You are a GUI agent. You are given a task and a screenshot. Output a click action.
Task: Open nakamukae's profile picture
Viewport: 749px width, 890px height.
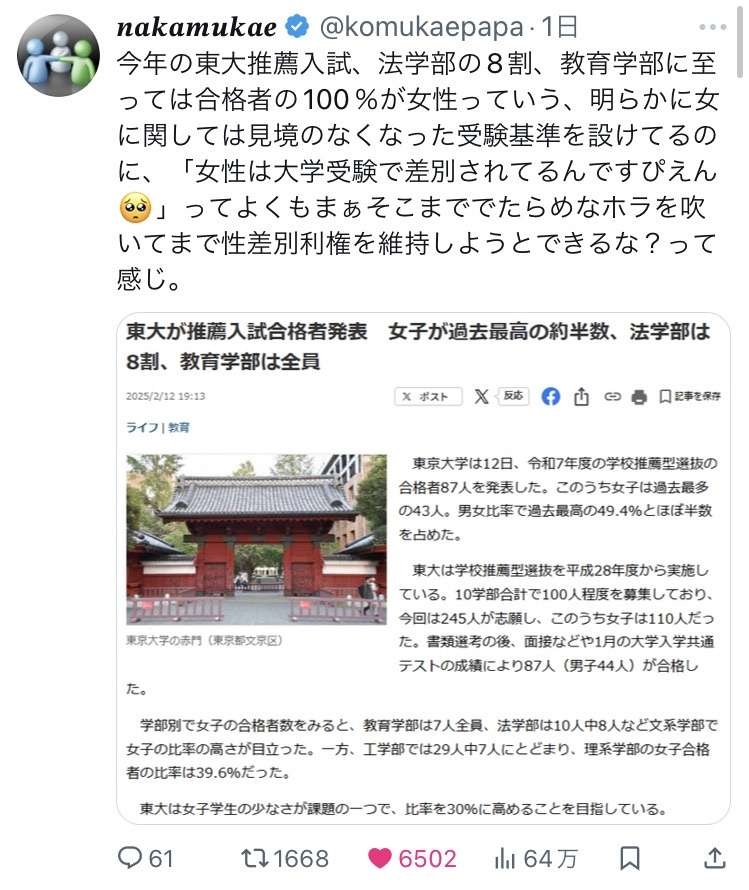point(58,55)
